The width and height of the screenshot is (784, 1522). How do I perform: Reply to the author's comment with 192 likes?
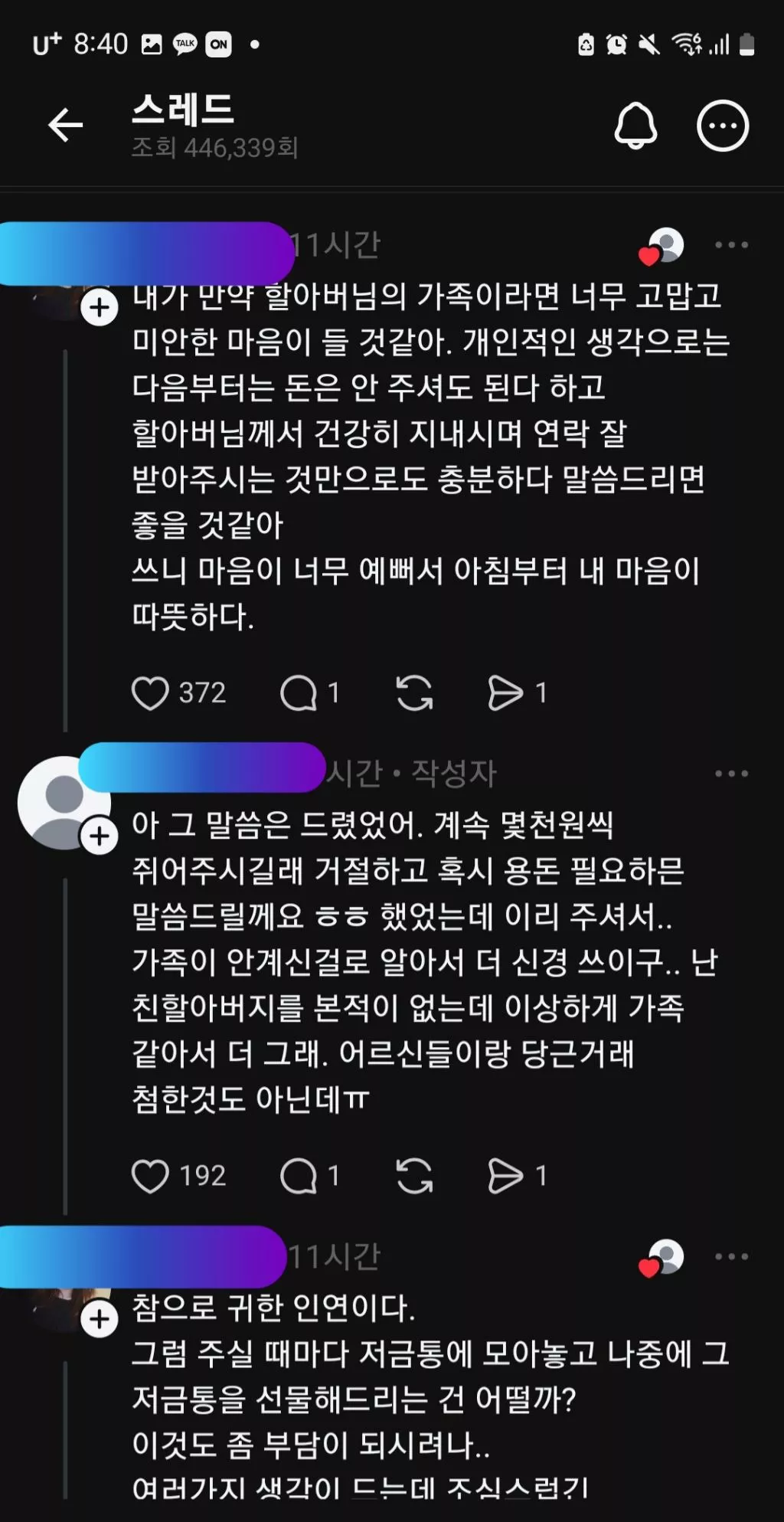(x=299, y=1176)
